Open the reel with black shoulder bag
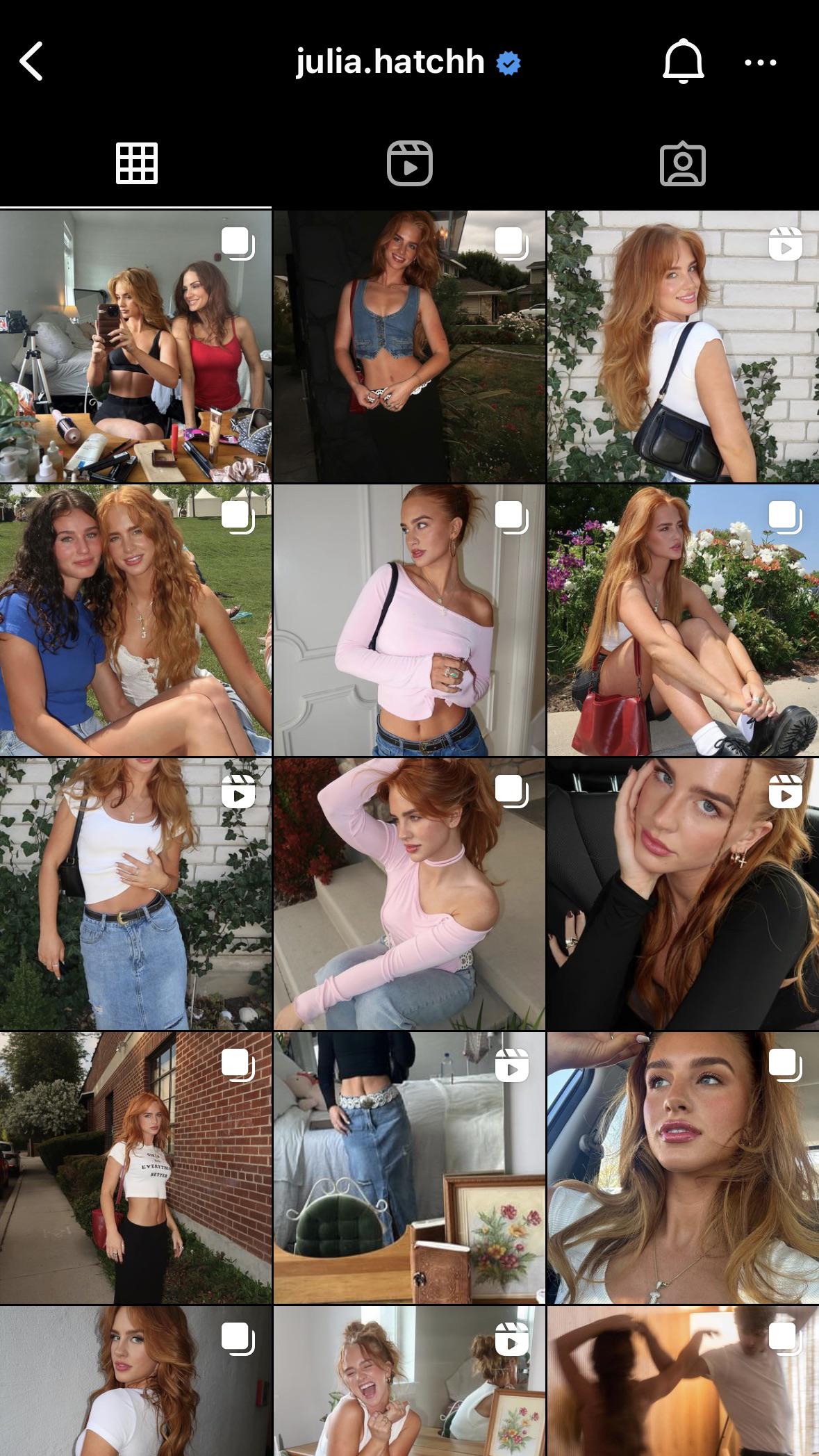Screen dimensions: 819x1456 point(683,346)
